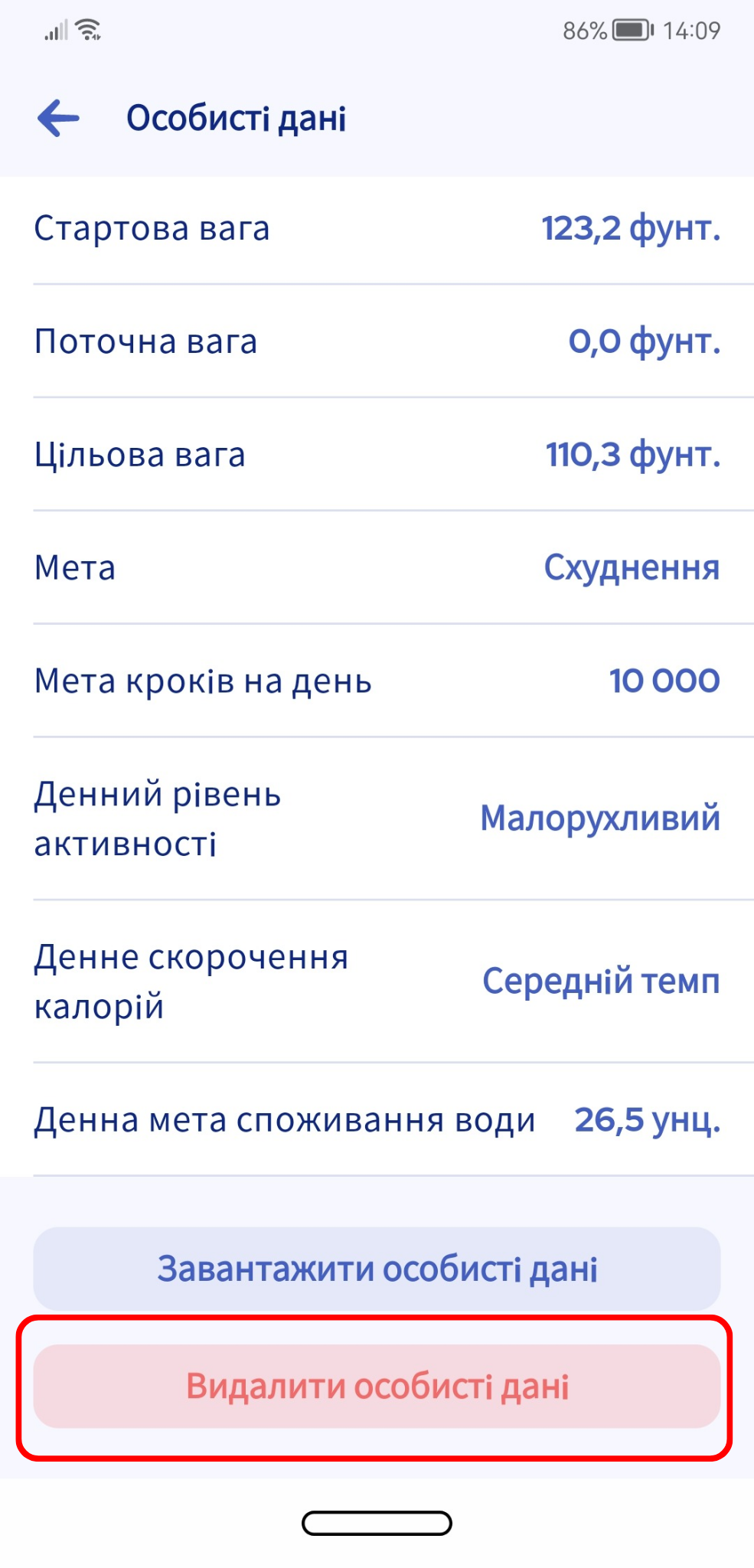The image size is (754, 1568).
Task: Change Цільова вага setting
Action: tap(377, 455)
